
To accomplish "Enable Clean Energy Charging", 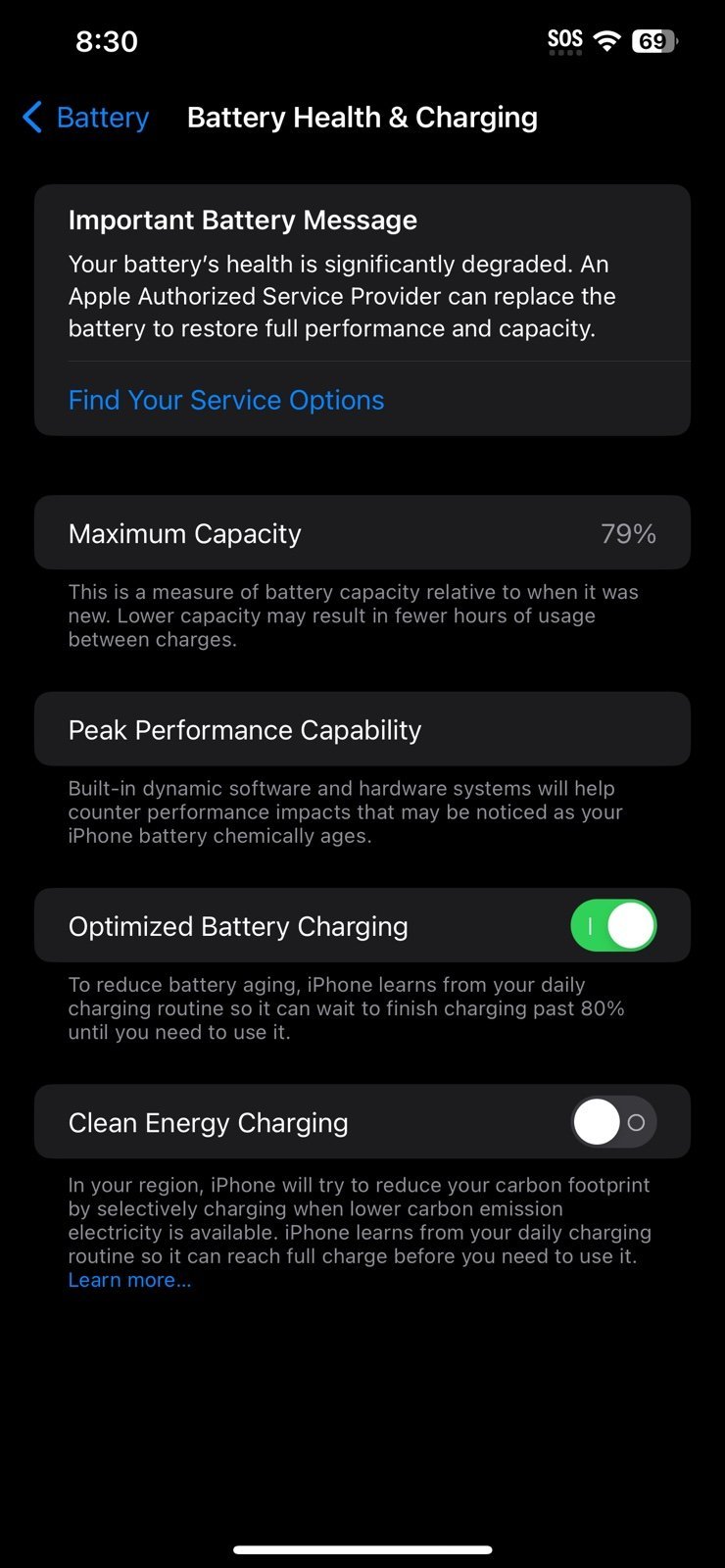I will tap(613, 1122).
